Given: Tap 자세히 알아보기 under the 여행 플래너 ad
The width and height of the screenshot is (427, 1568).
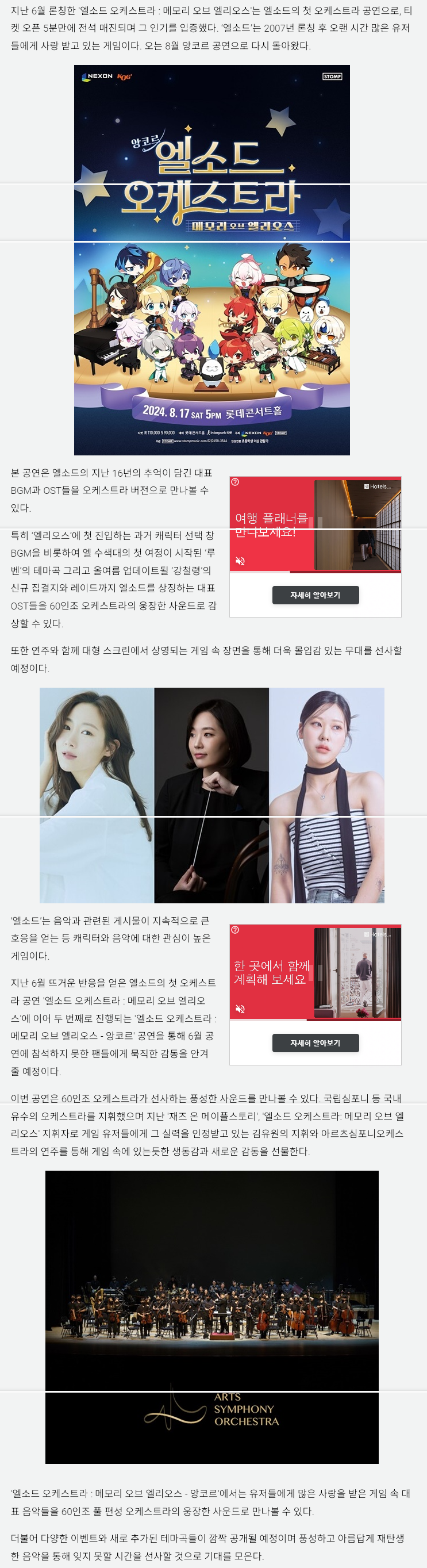Looking at the screenshot, I should tap(315, 595).
